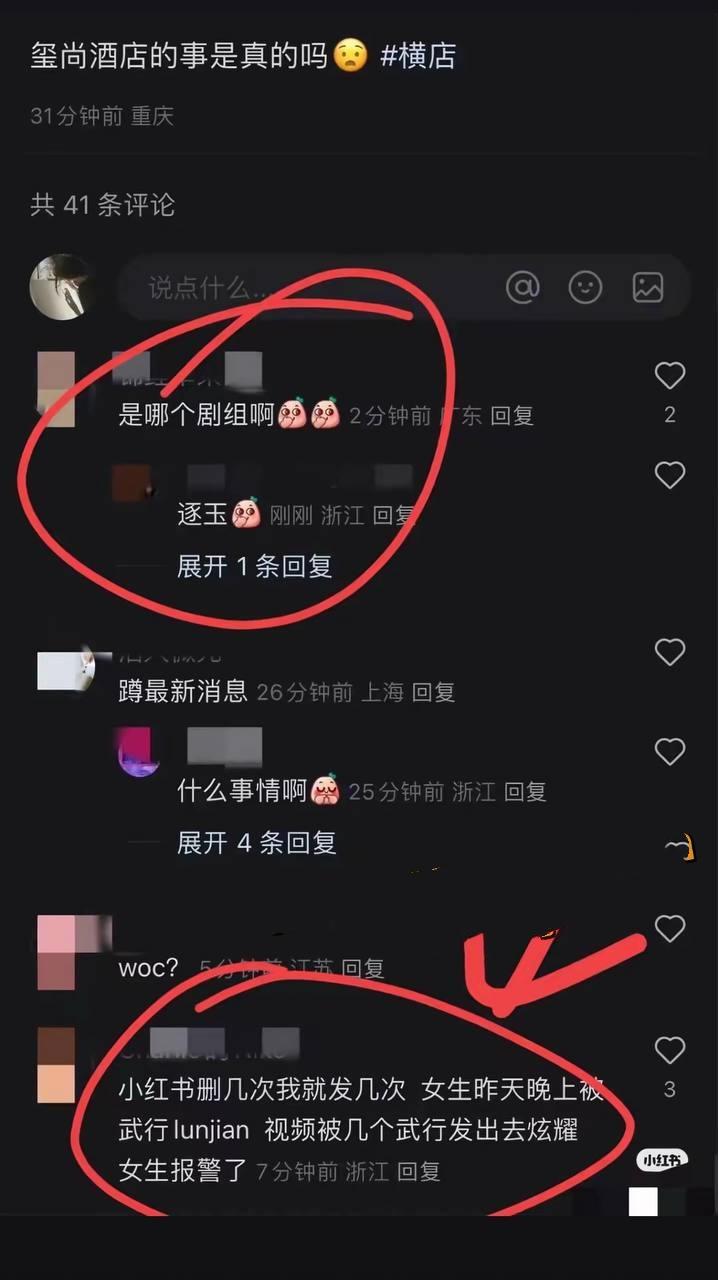The image size is (718, 1280).
Task: Open the emoji picker in comment box
Action: point(585,288)
